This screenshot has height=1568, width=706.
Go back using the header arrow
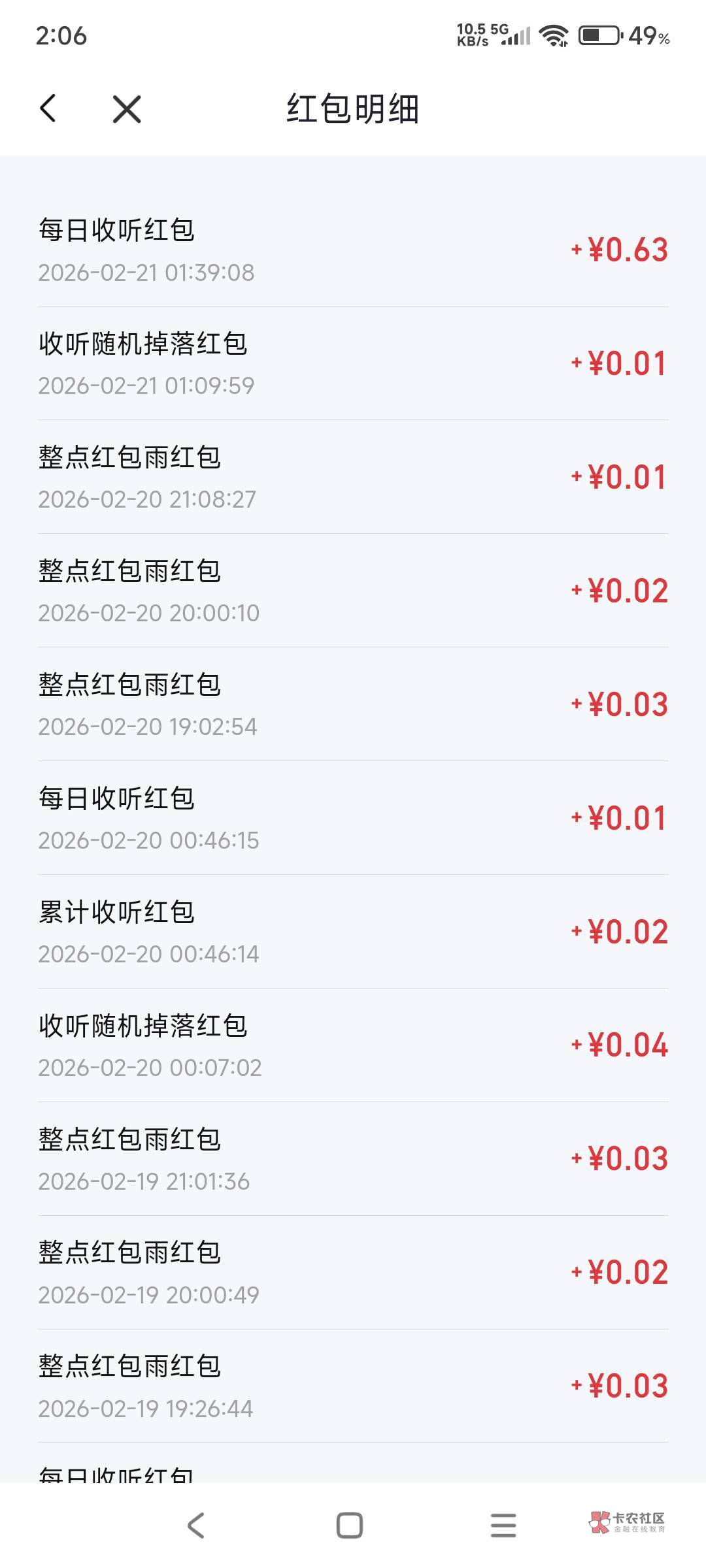tap(48, 108)
